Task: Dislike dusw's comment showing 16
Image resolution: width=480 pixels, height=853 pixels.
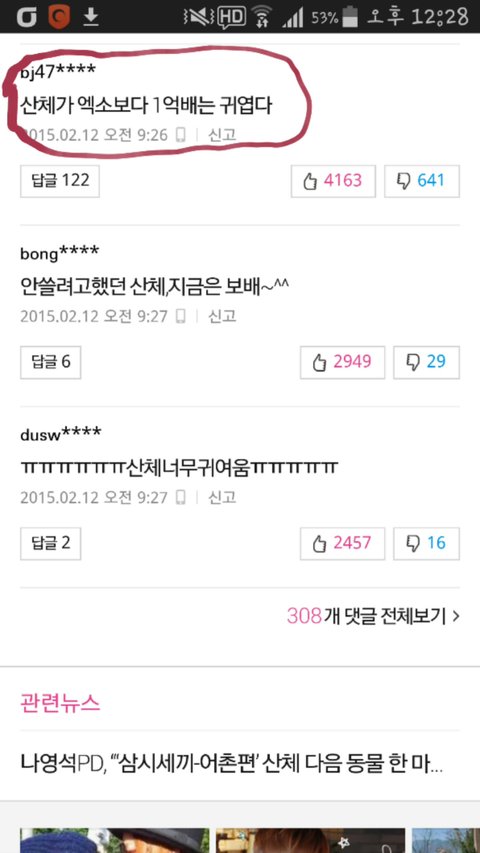Action: point(427,543)
